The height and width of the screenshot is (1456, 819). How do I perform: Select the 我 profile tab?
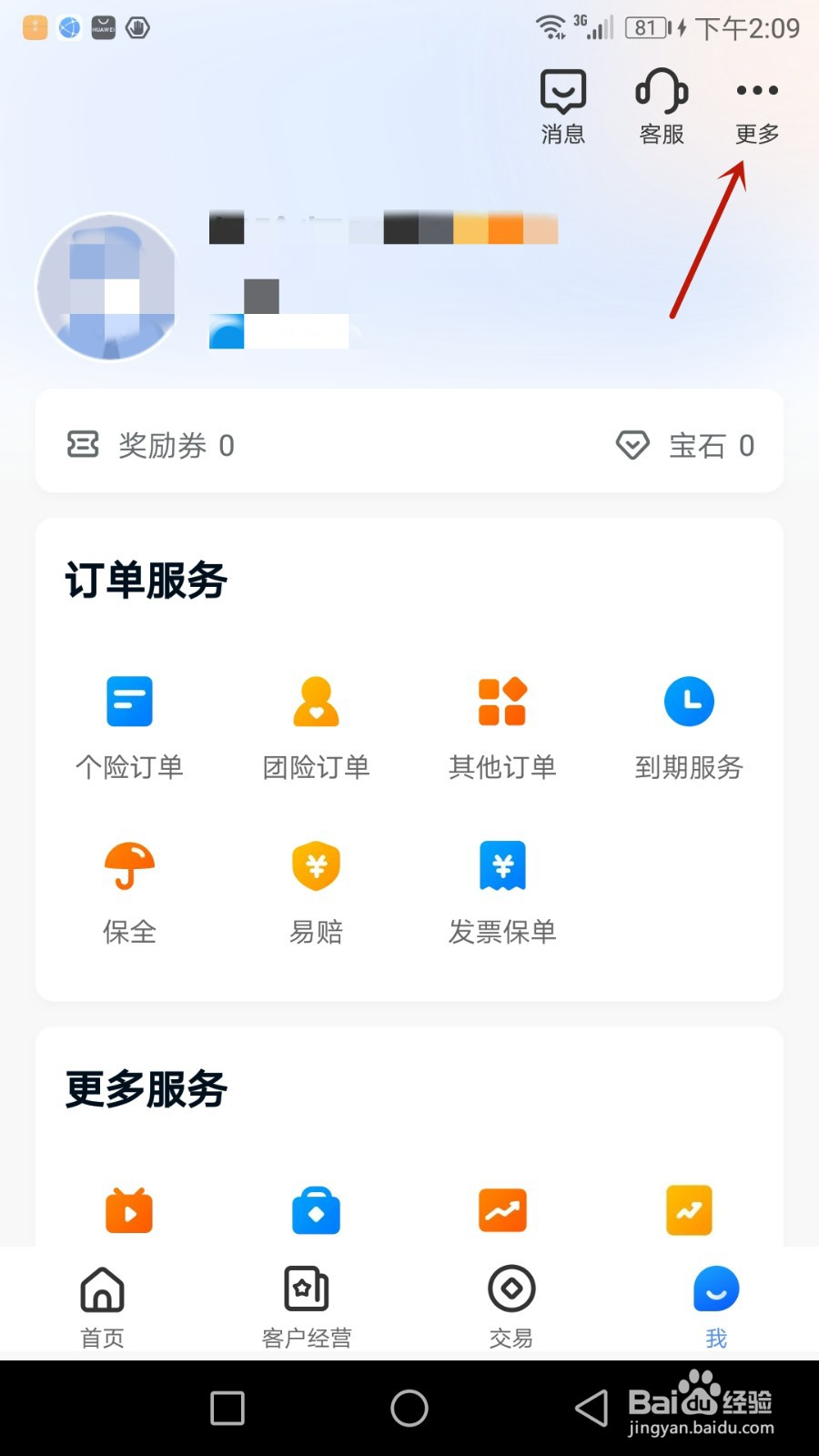click(716, 1305)
